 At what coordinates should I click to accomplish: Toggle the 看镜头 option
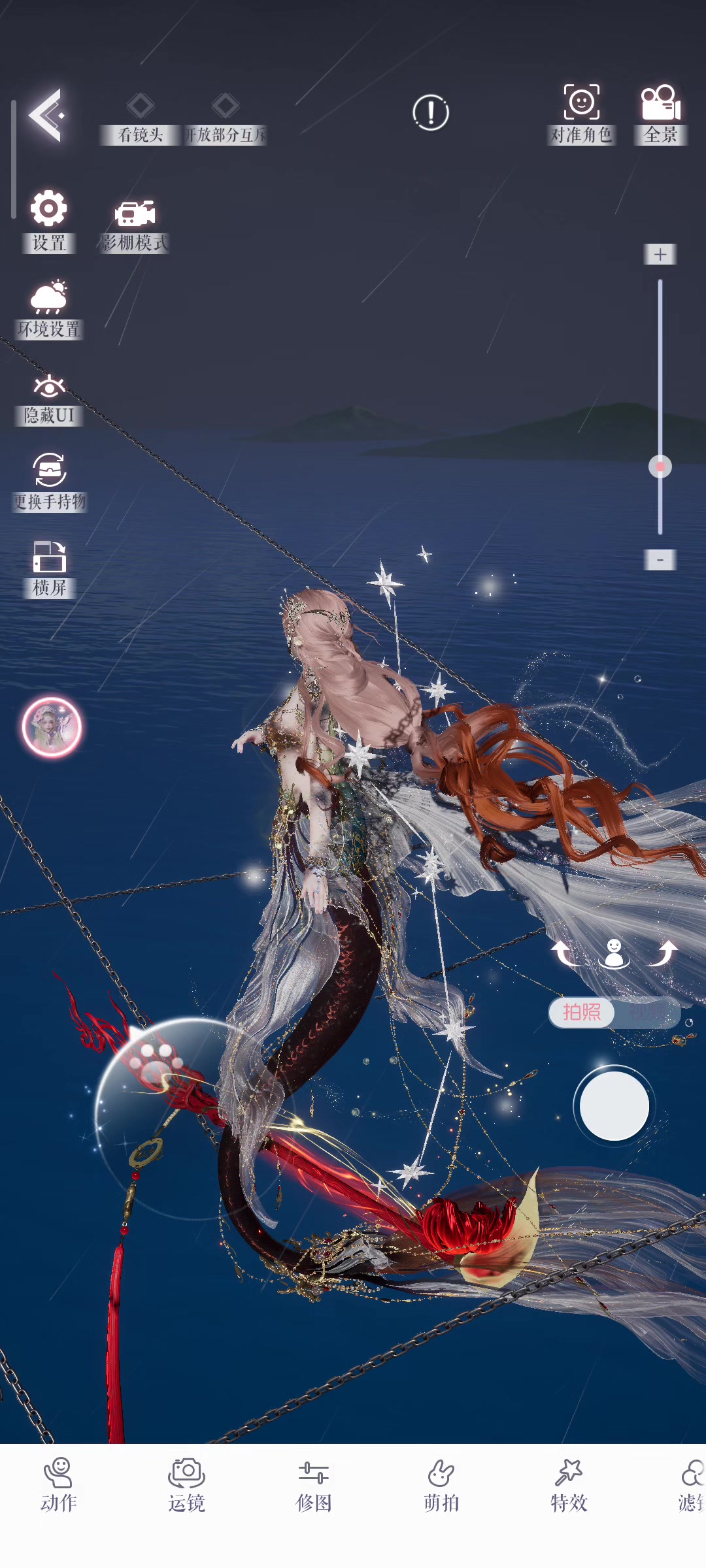click(140, 119)
